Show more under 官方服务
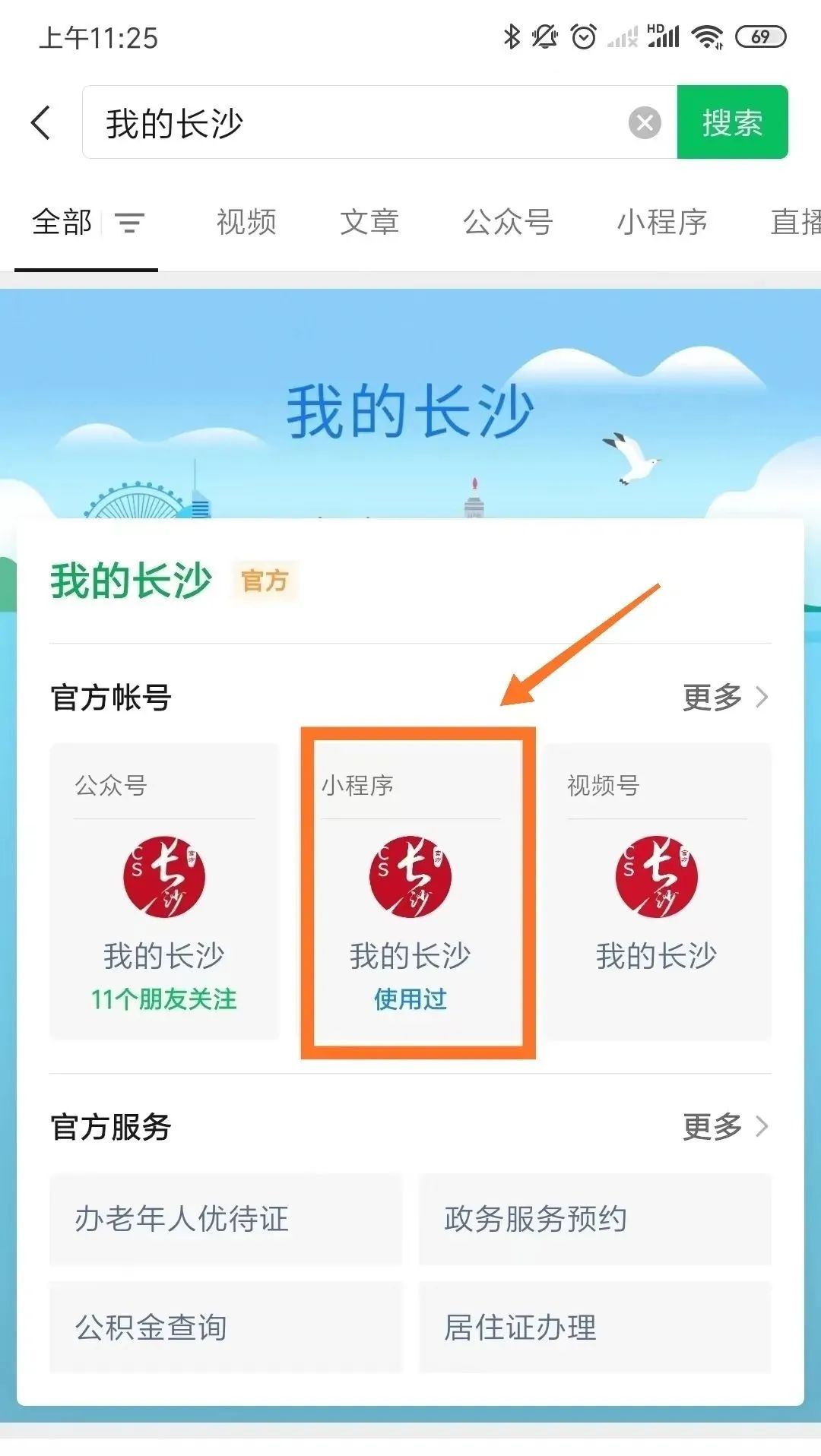The image size is (821, 1456). (x=724, y=1125)
